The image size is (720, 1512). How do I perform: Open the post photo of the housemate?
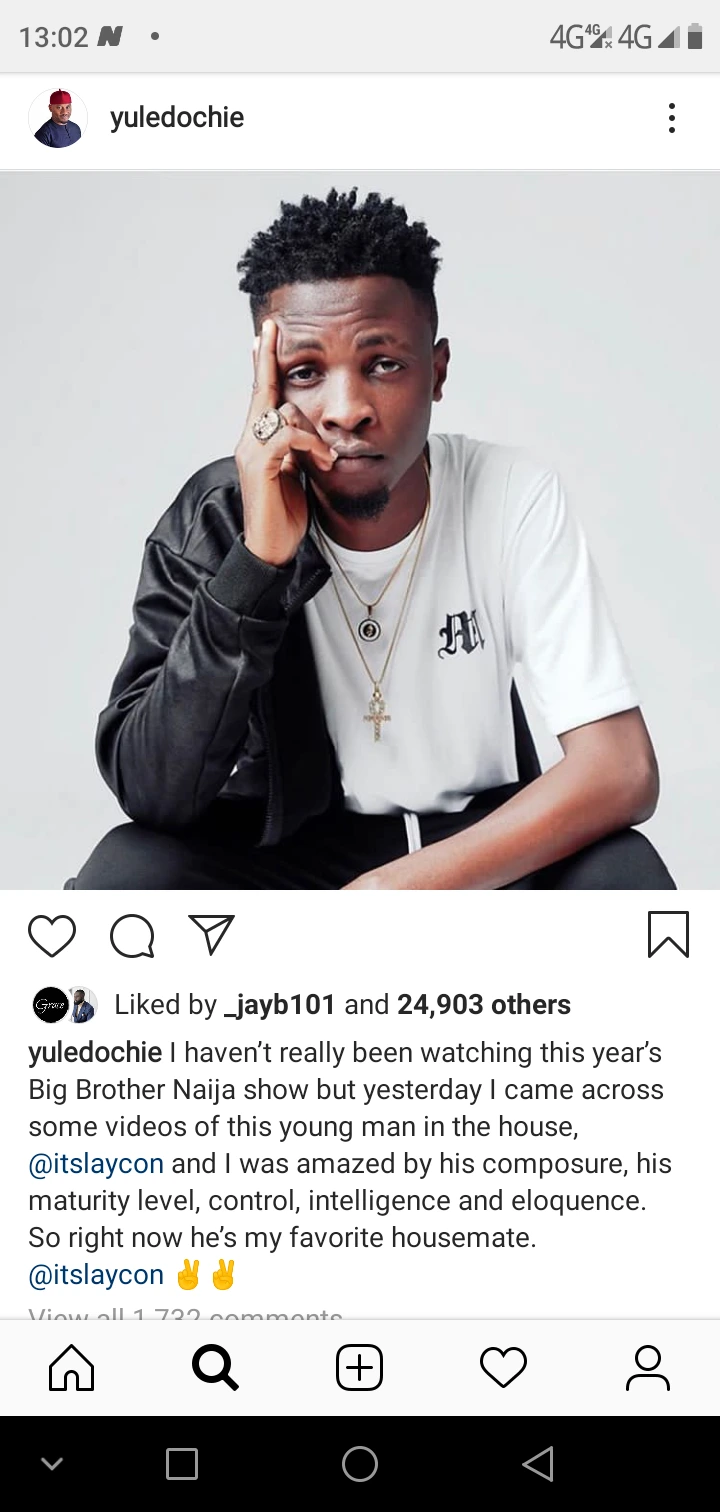[x=360, y=530]
